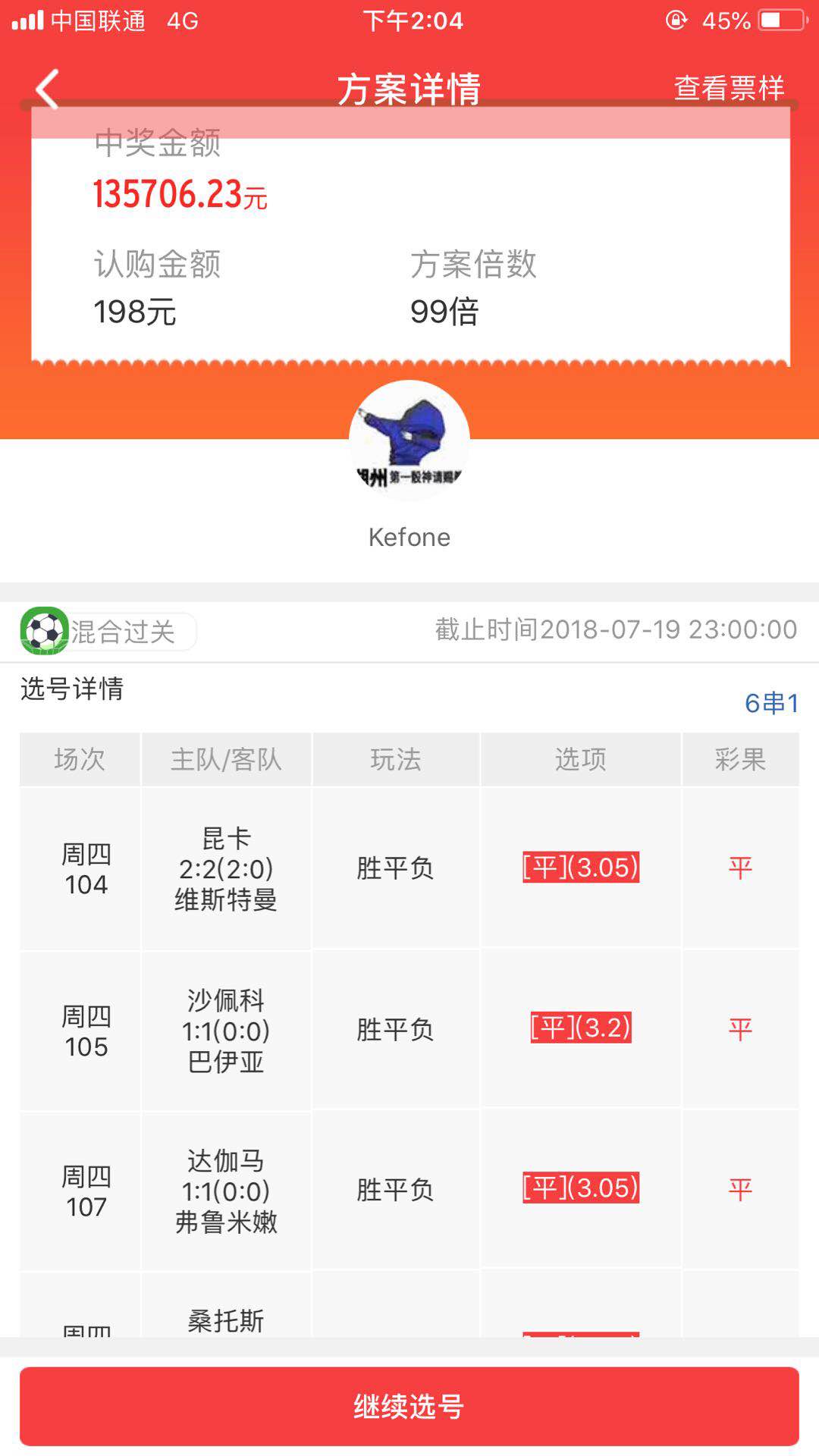Open 查看票样 to view the ticket
Screen dimensions: 819x1456
pos(729,87)
